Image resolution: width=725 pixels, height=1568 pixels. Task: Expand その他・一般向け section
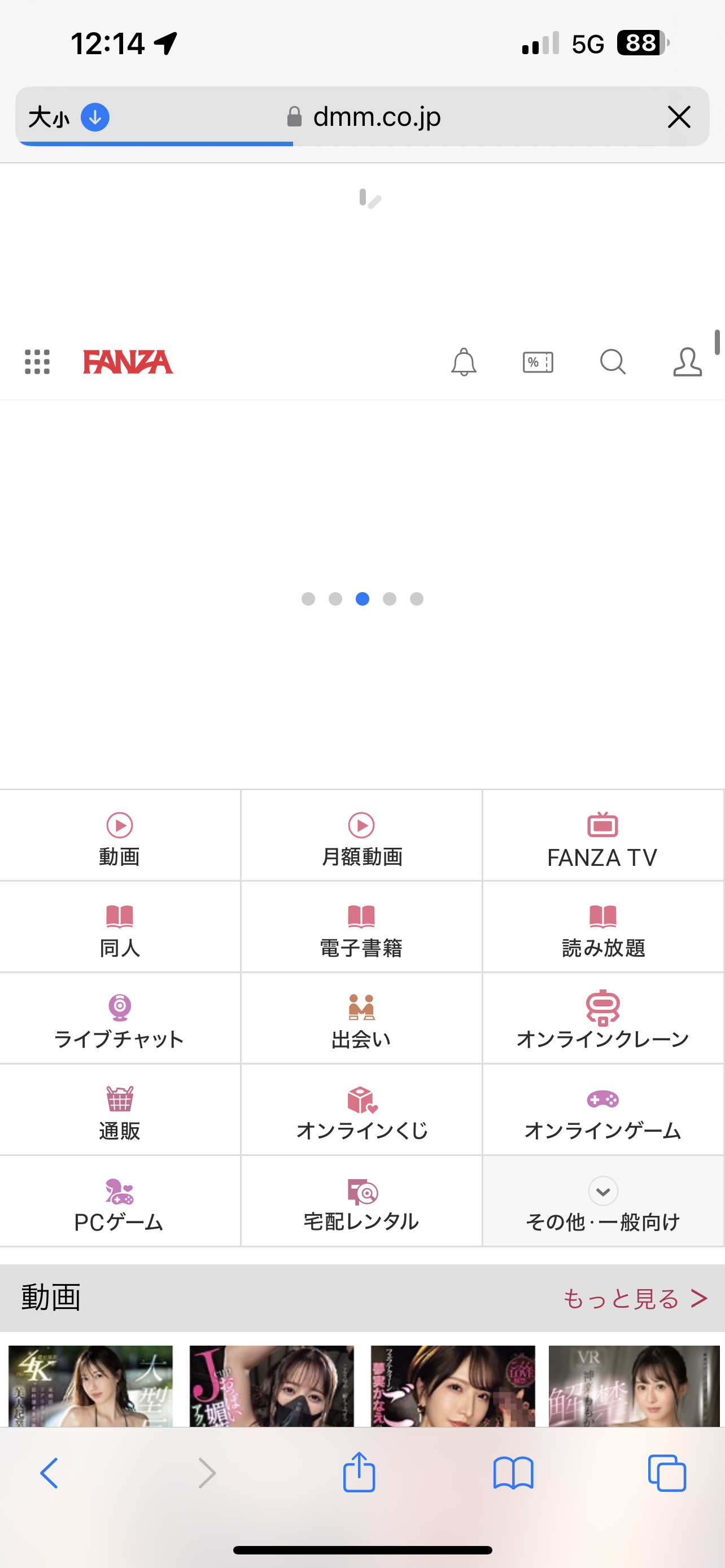point(602,1201)
